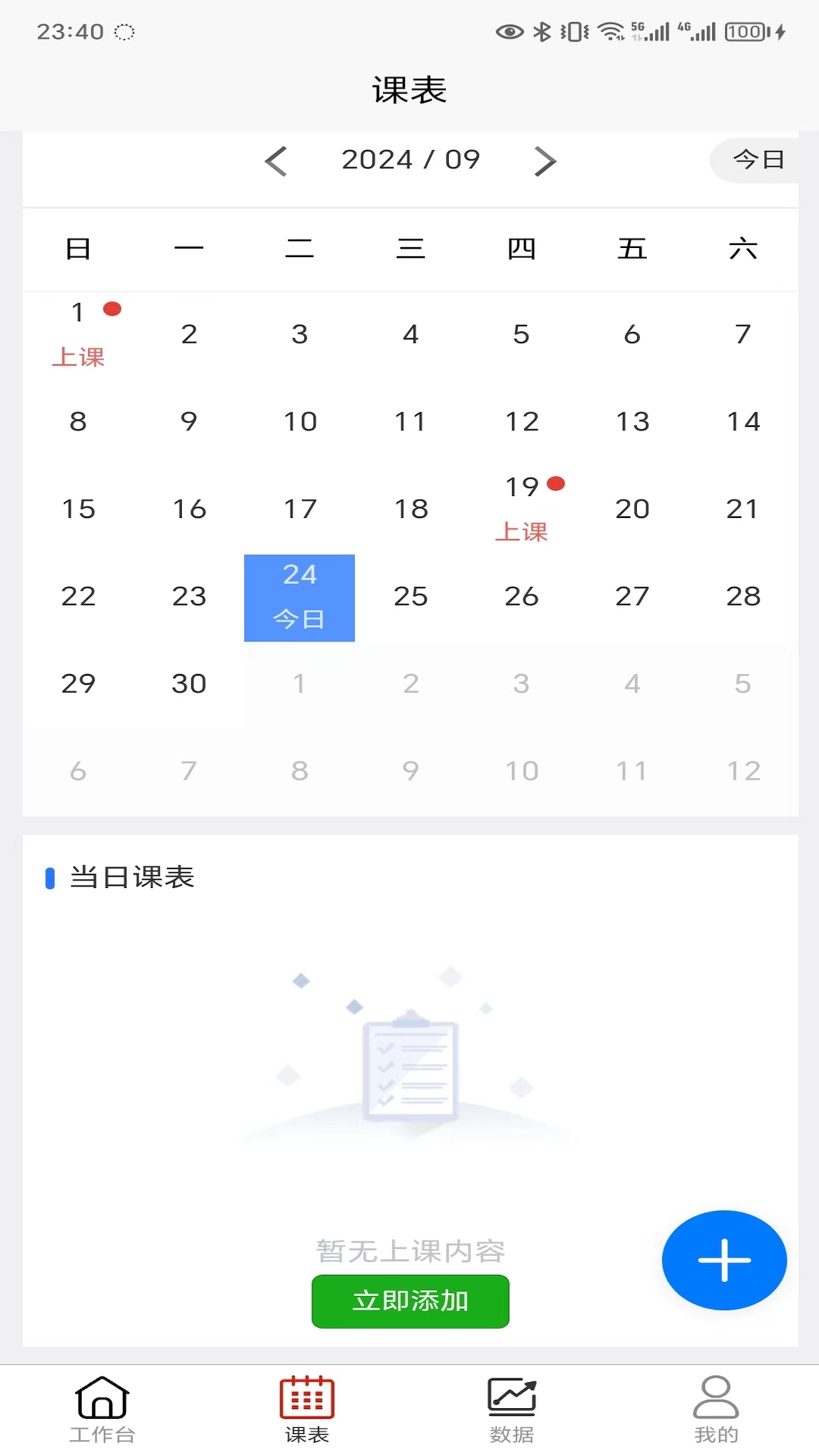819x1456 pixels.
Task: Select the highlighted date 24 今日
Action: [x=300, y=598]
